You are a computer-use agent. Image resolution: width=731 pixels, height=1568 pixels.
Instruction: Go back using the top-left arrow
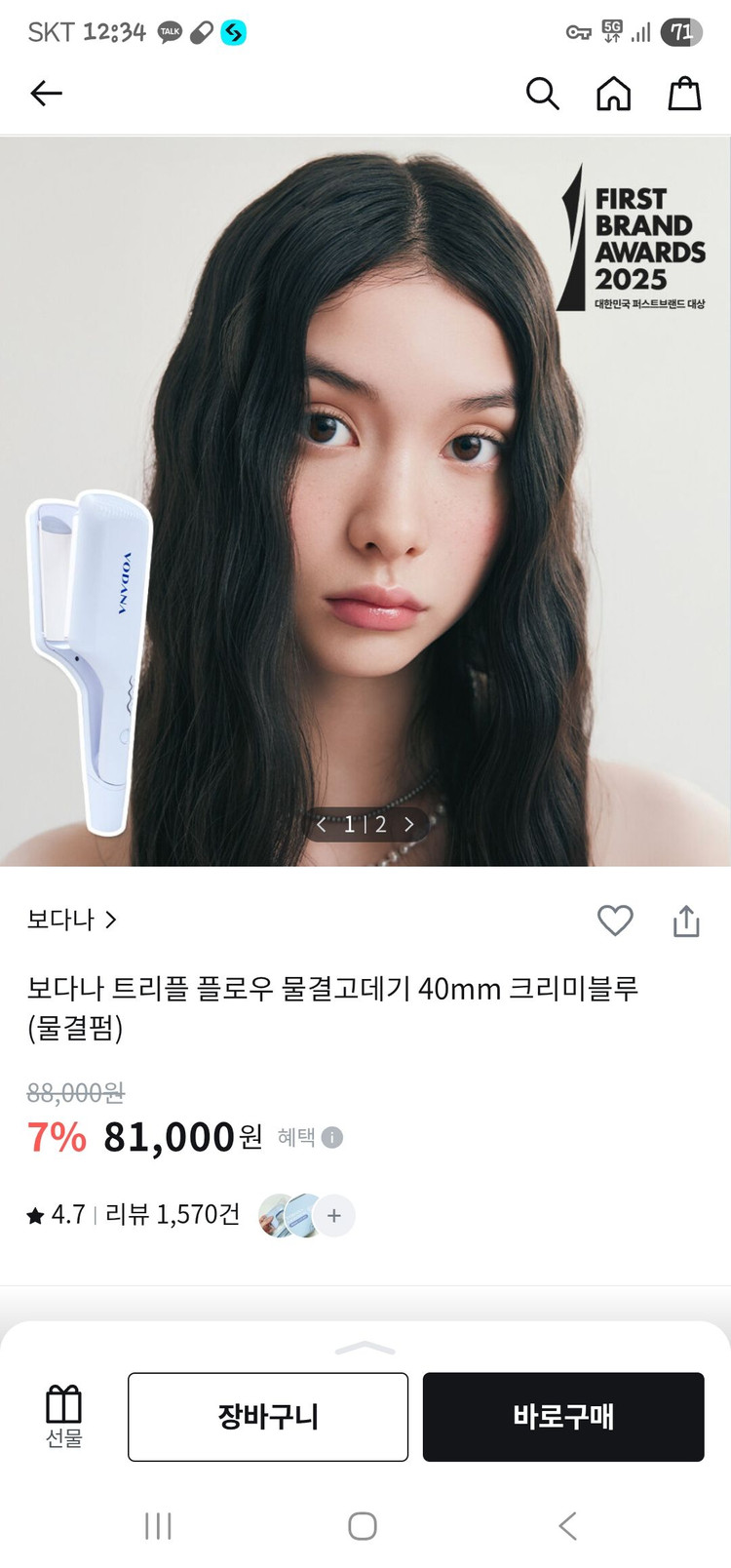tap(46, 94)
